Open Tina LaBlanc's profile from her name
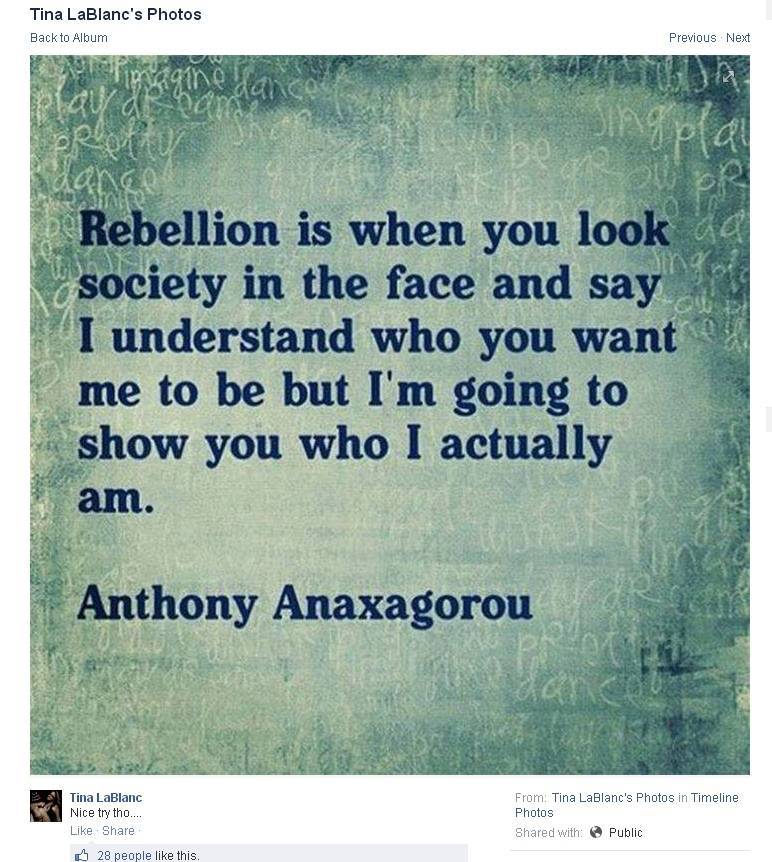 pos(106,797)
